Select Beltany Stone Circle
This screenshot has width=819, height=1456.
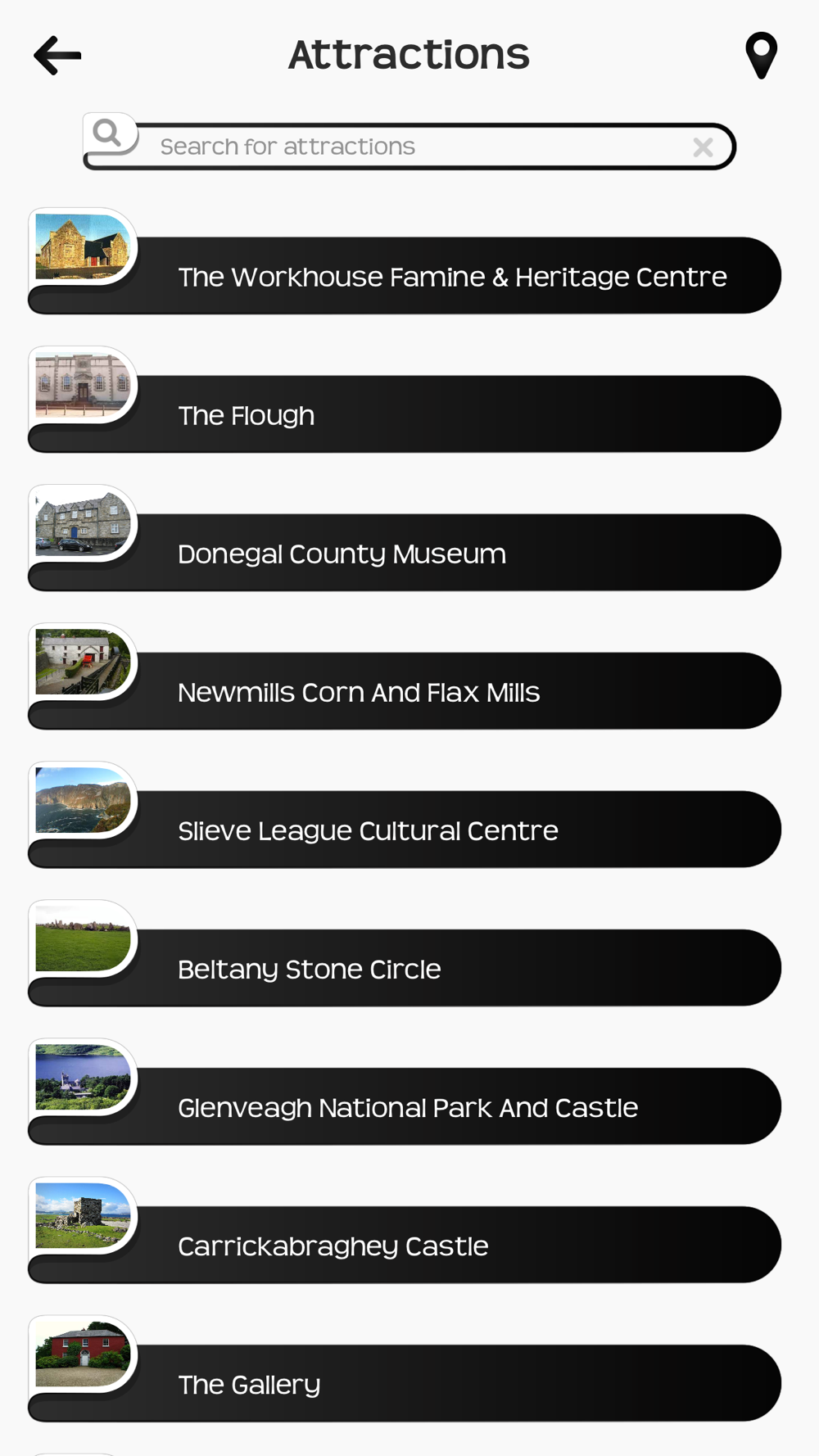click(x=405, y=954)
